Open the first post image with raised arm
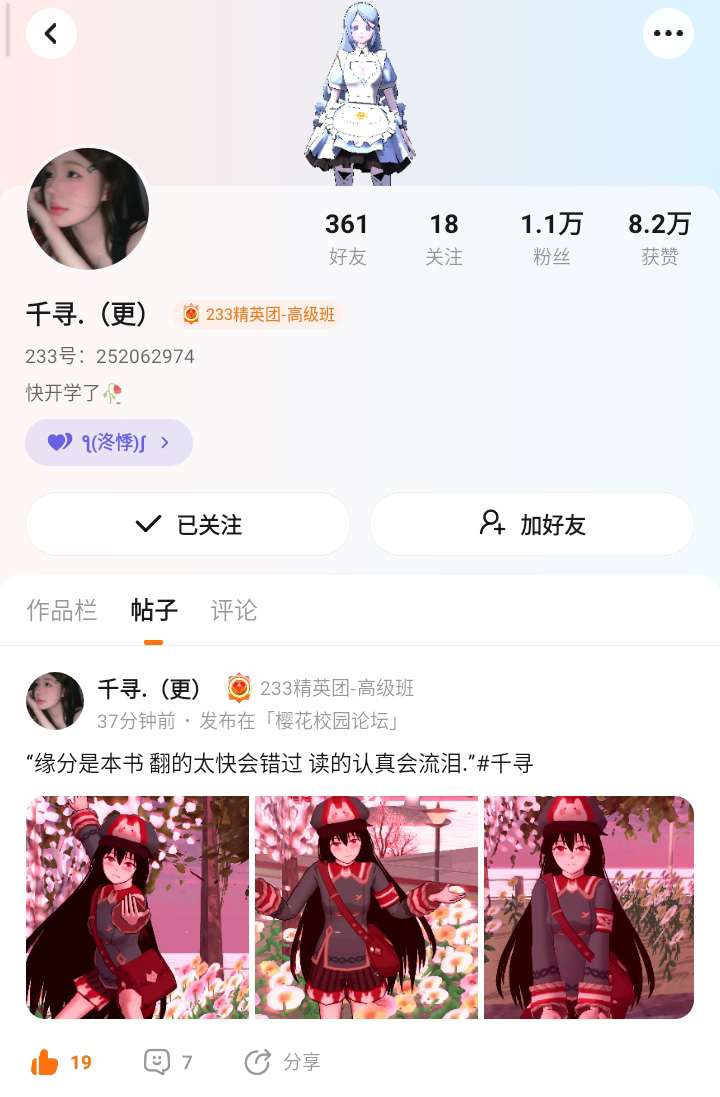 tap(137, 907)
